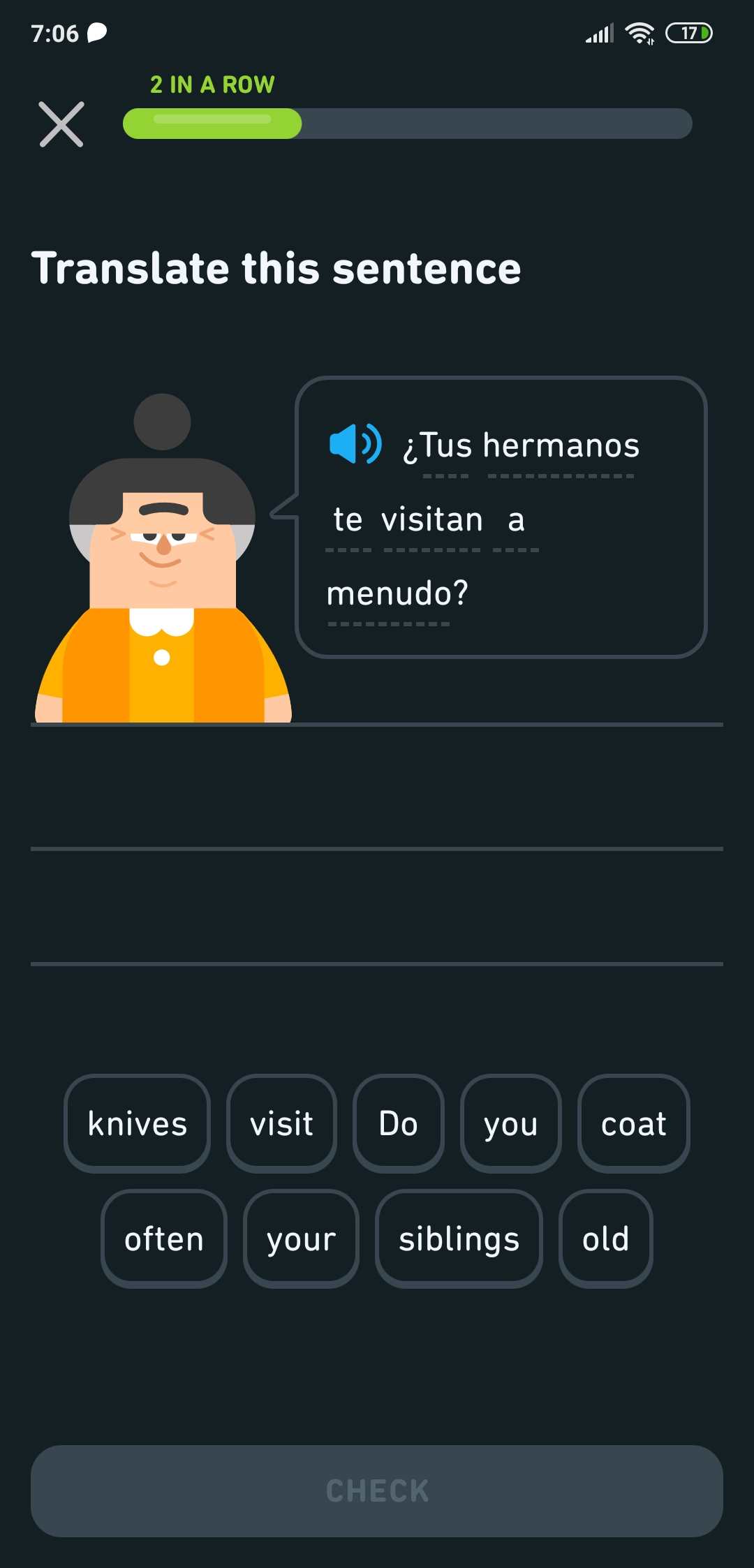
Task: Click the empty answer area above the word bank
Action: [x=377, y=789]
